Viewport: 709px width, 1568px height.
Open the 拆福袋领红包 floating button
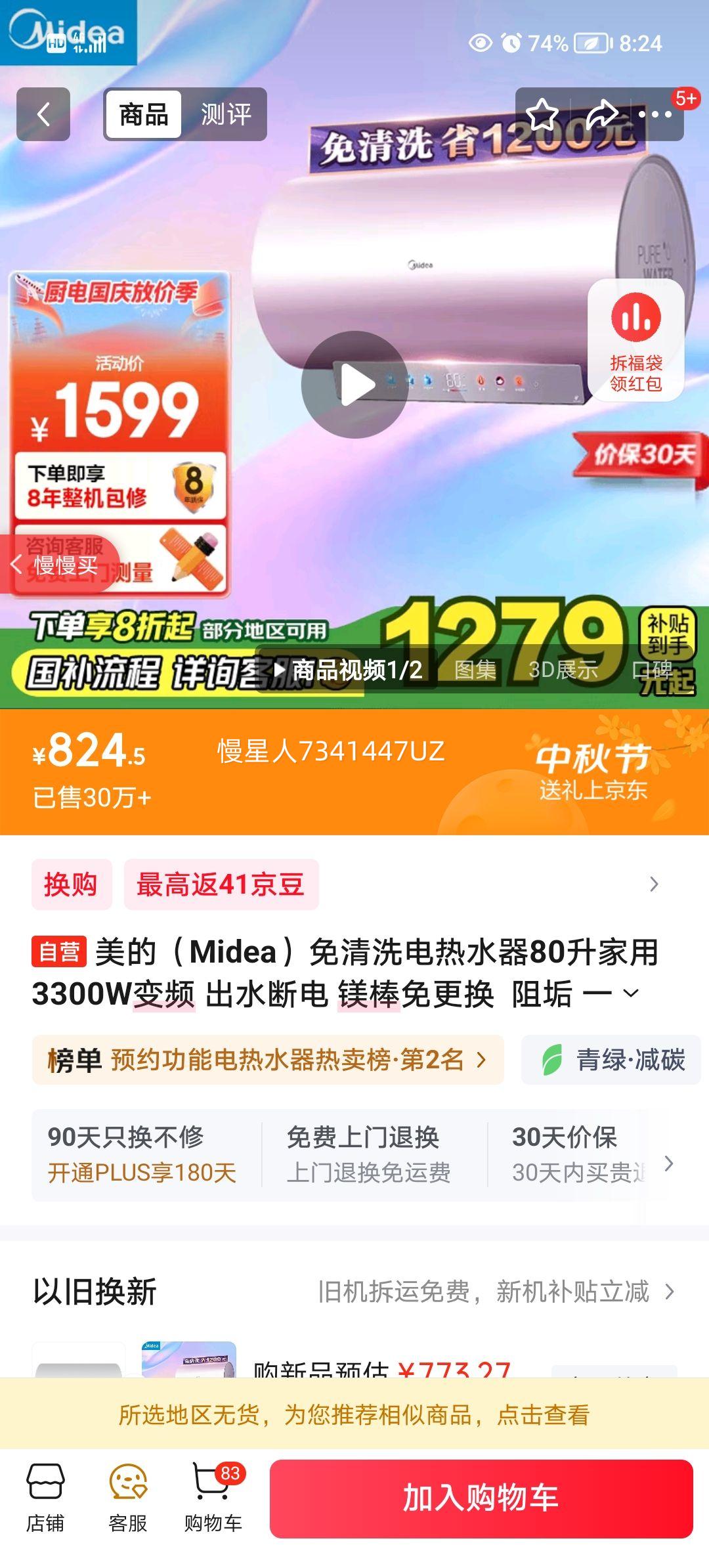(x=635, y=339)
